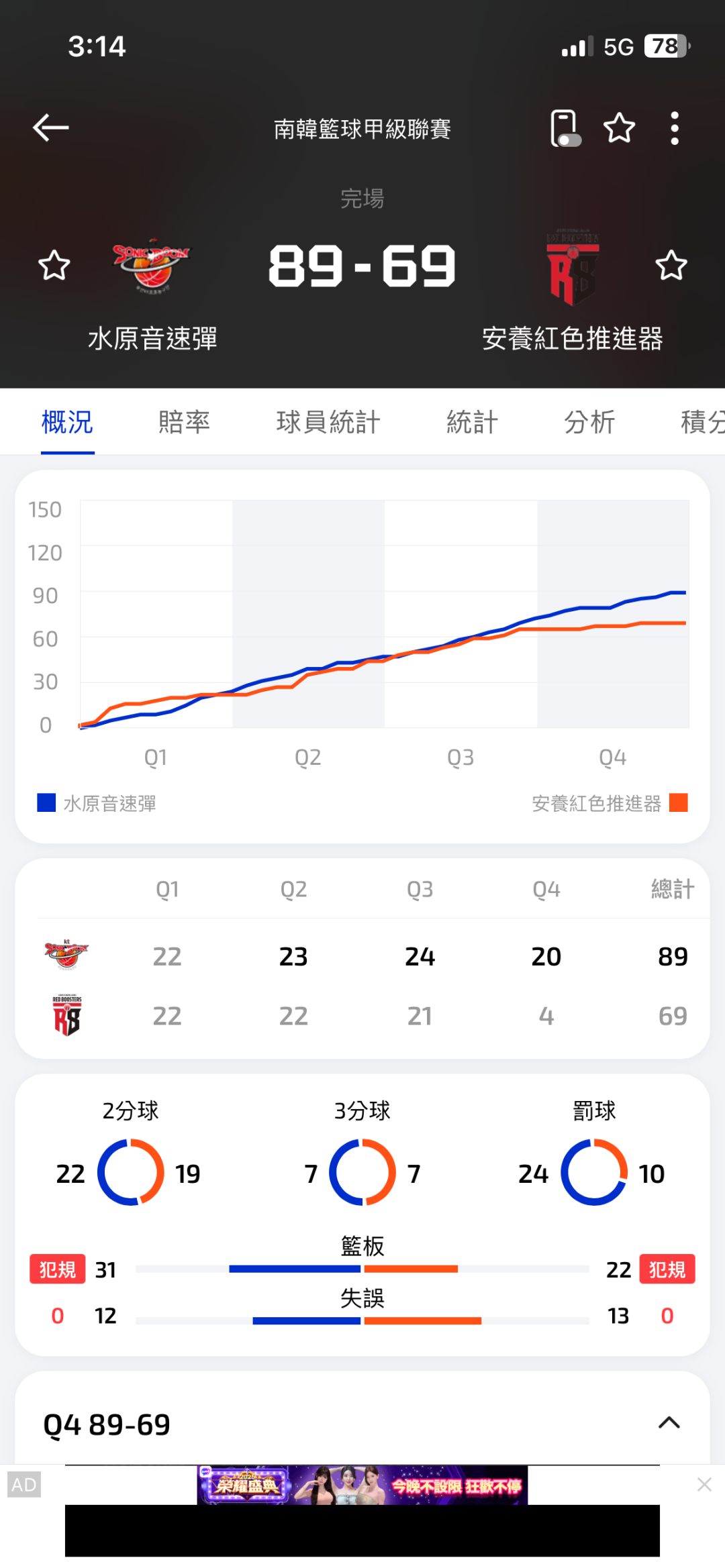Switch to the 統計 tab
The height and width of the screenshot is (1568, 725).
tap(472, 423)
